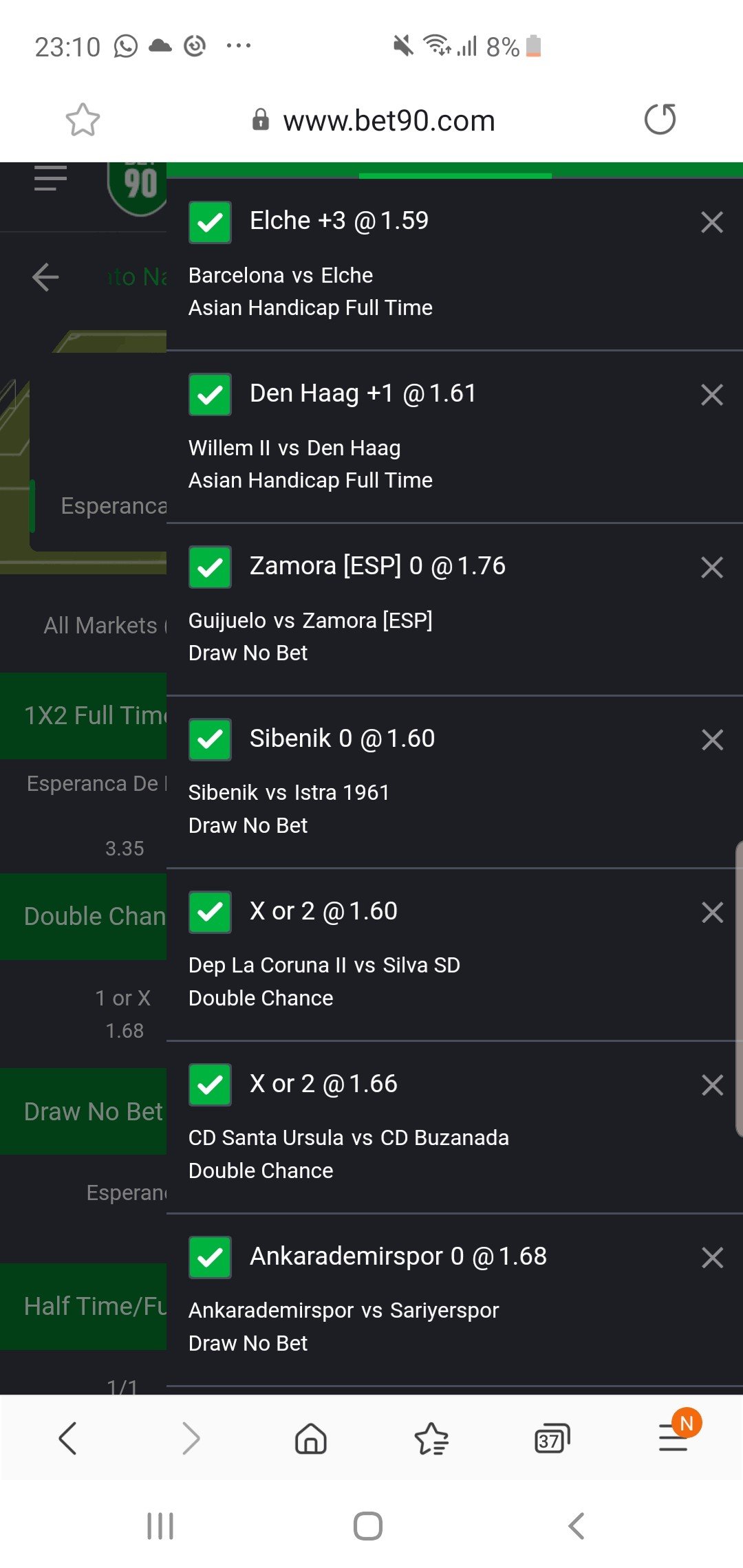Image resolution: width=743 pixels, height=1568 pixels.
Task: Remove the Den Haag +1 bet
Action: pyautogui.click(x=711, y=395)
